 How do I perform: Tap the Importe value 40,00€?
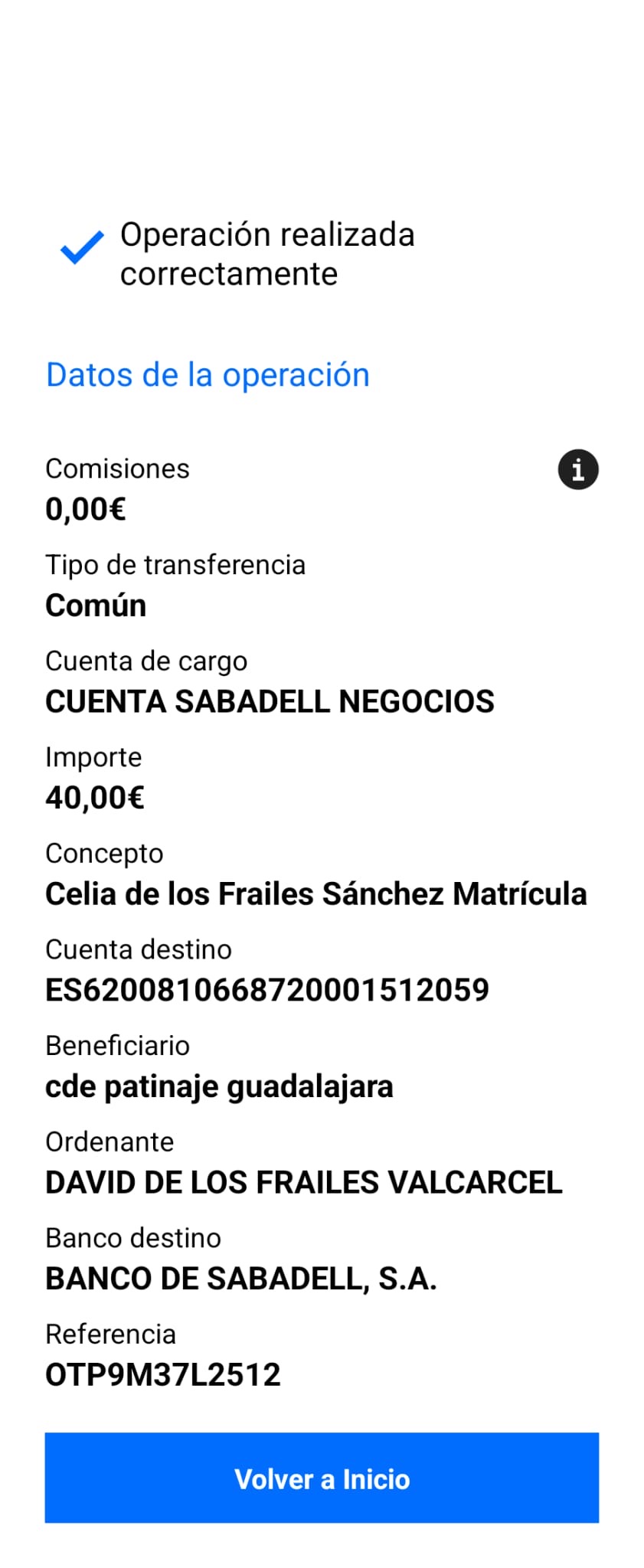[95, 798]
